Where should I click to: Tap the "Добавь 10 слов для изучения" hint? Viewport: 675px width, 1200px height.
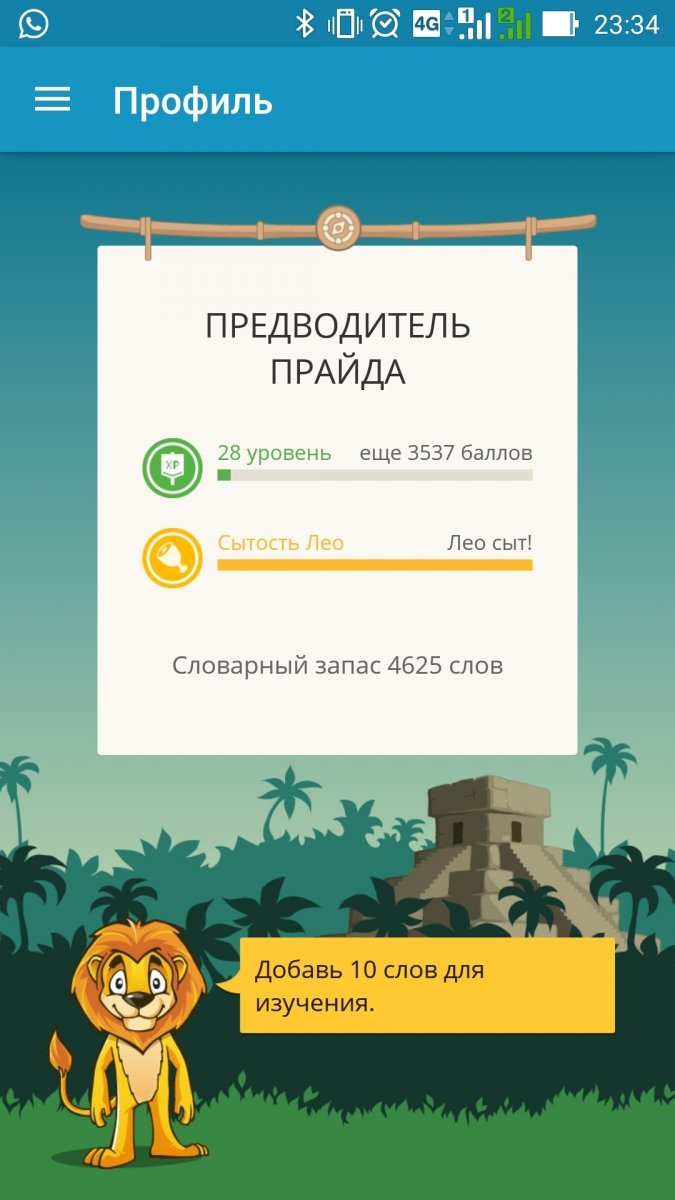click(427, 985)
